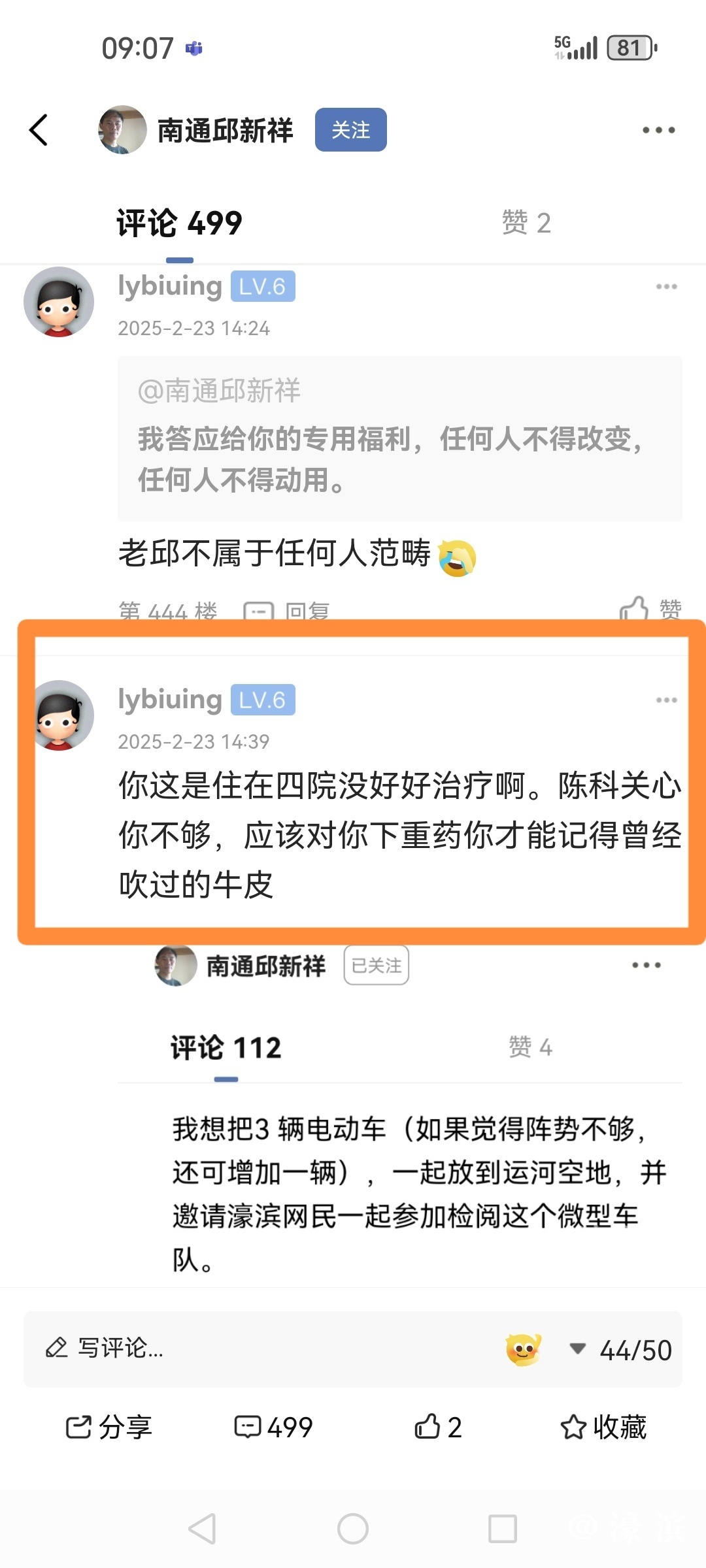The image size is (706, 1568).
Task: Open recent apps via the square button
Action: pos(502,1529)
